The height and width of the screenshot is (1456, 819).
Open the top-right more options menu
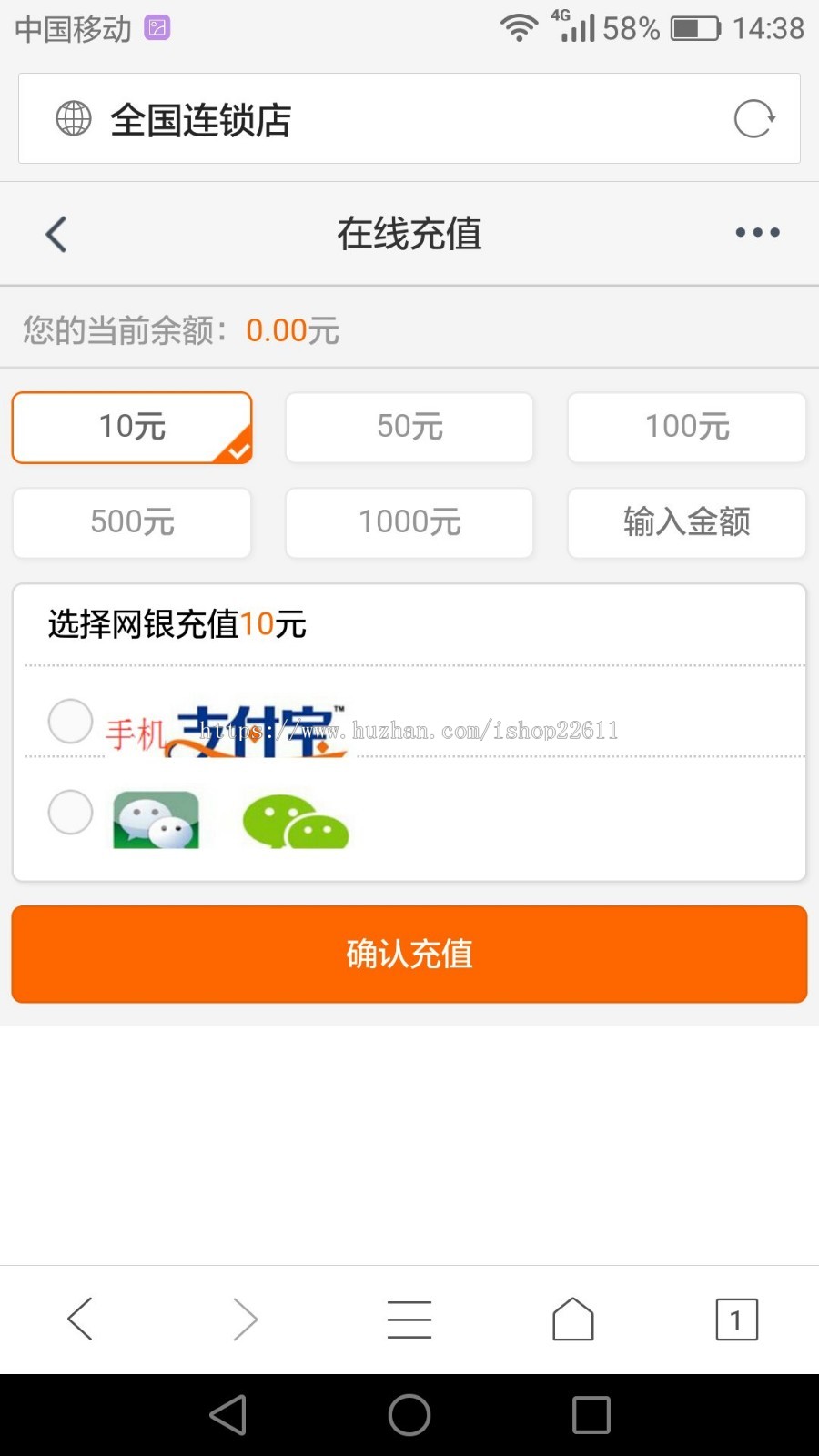pos(756,233)
